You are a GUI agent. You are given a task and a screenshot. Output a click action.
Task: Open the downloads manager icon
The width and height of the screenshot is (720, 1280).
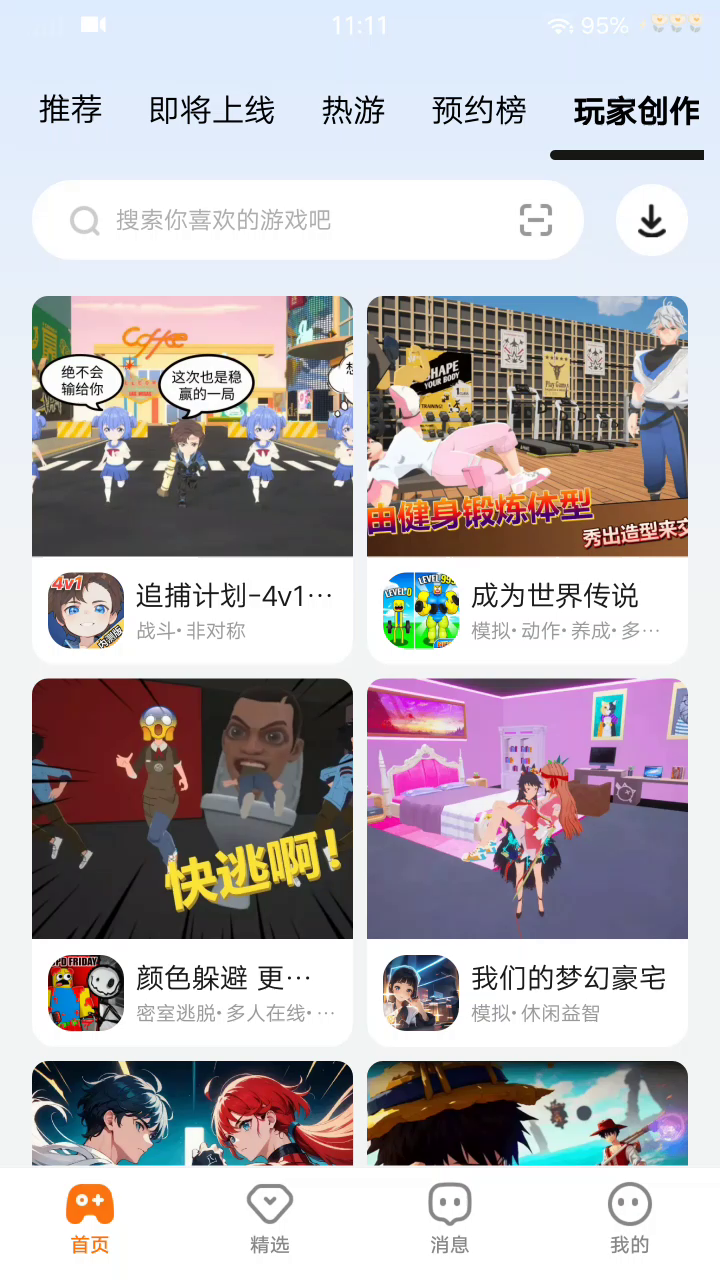pyautogui.click(x=652, y=220)
